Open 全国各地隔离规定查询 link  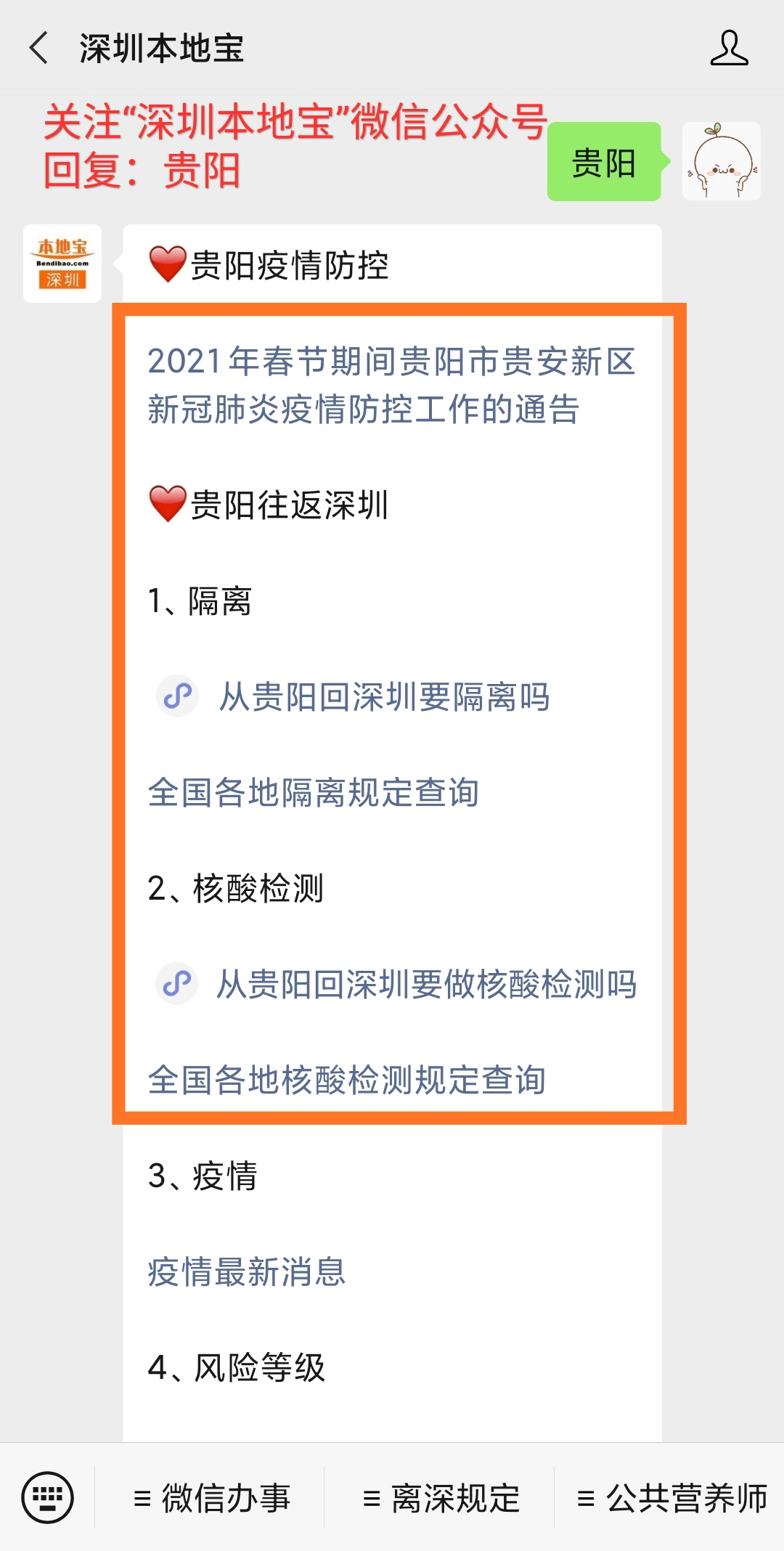coord(313,792)
